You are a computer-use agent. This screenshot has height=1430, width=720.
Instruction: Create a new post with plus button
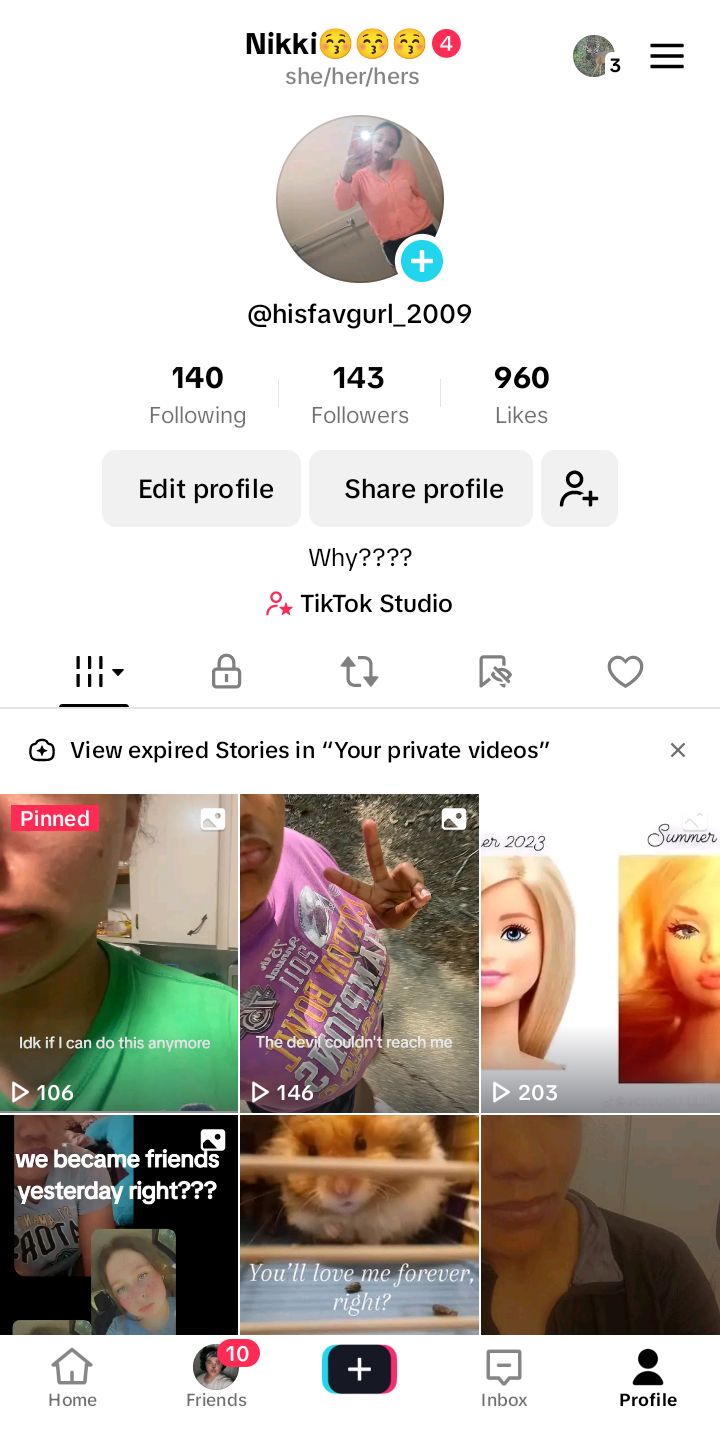click(360, 1370)
